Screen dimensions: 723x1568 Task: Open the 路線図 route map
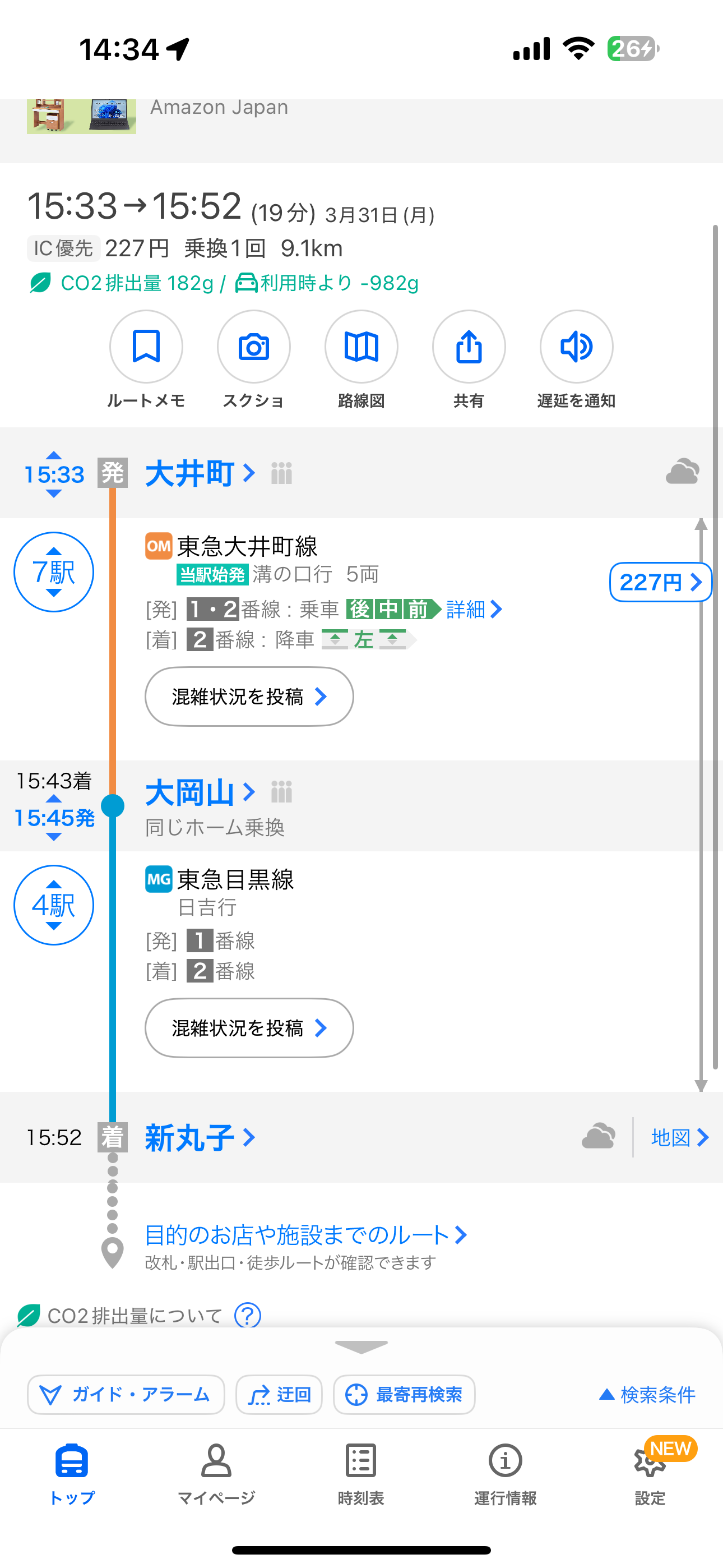[x=361, y=347]
